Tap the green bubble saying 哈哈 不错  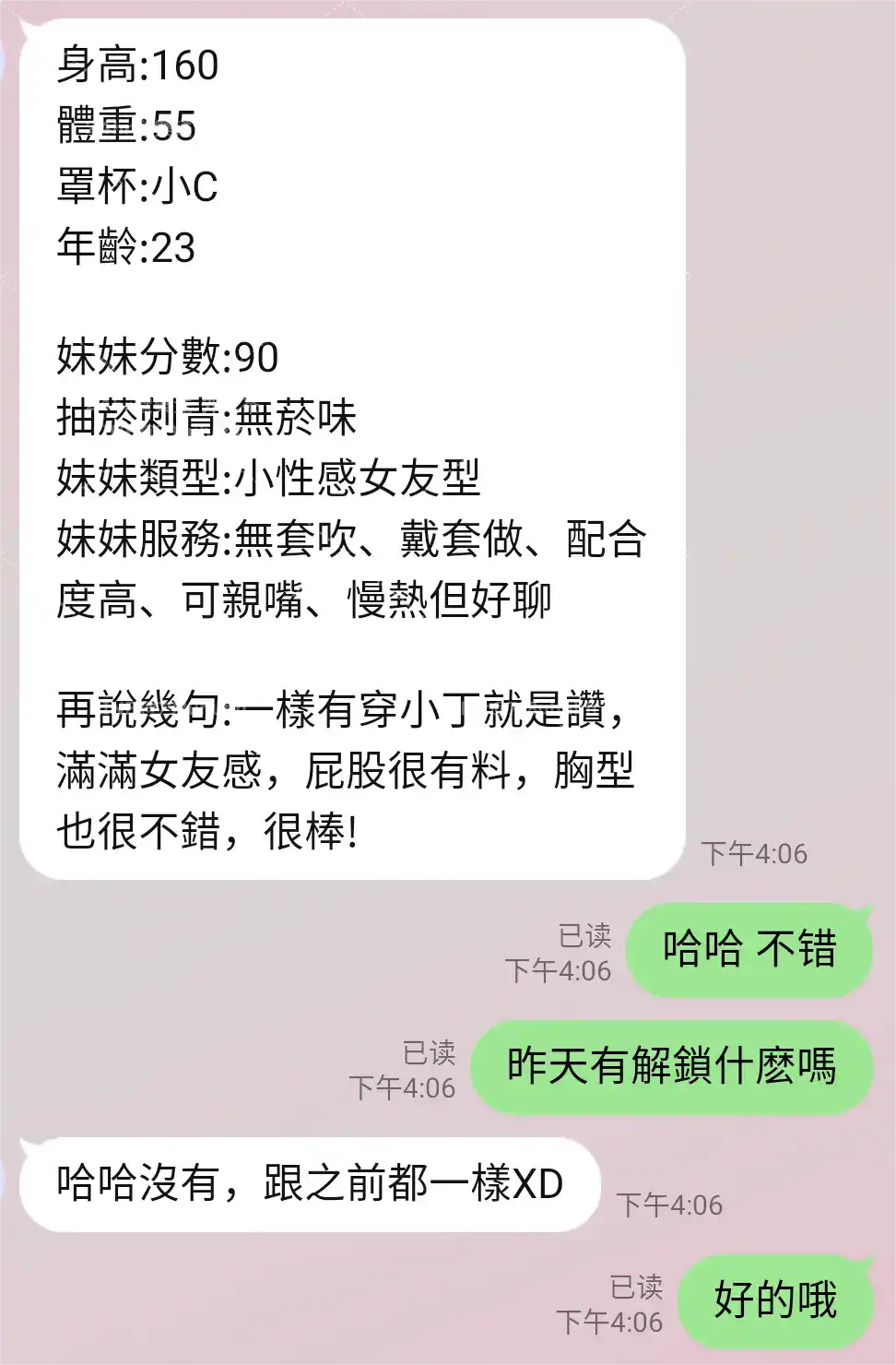[x=749, y=949]
